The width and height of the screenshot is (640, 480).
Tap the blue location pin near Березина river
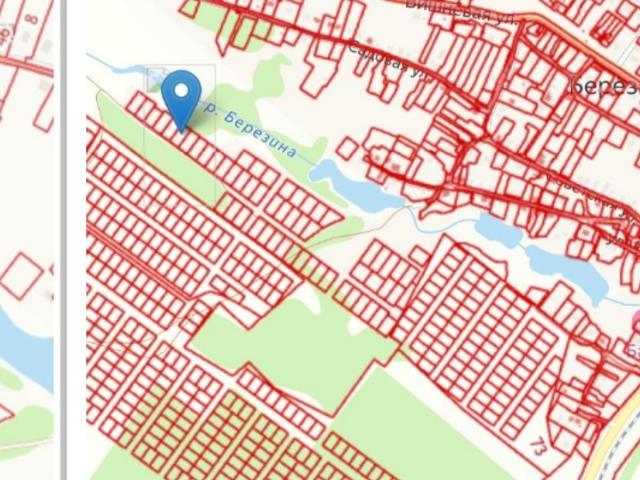[181, 97]
